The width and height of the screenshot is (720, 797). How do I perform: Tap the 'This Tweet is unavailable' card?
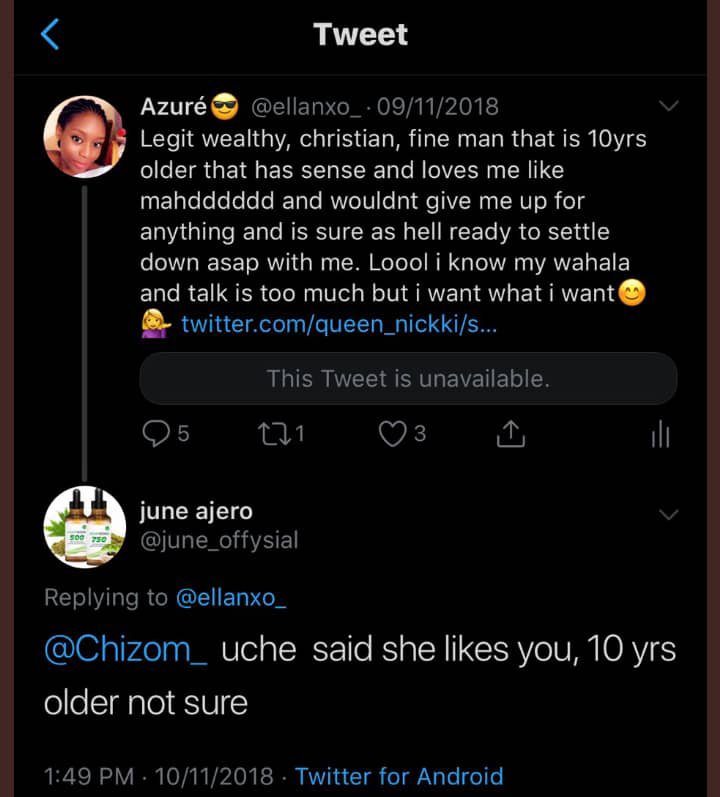click(408, 378)
